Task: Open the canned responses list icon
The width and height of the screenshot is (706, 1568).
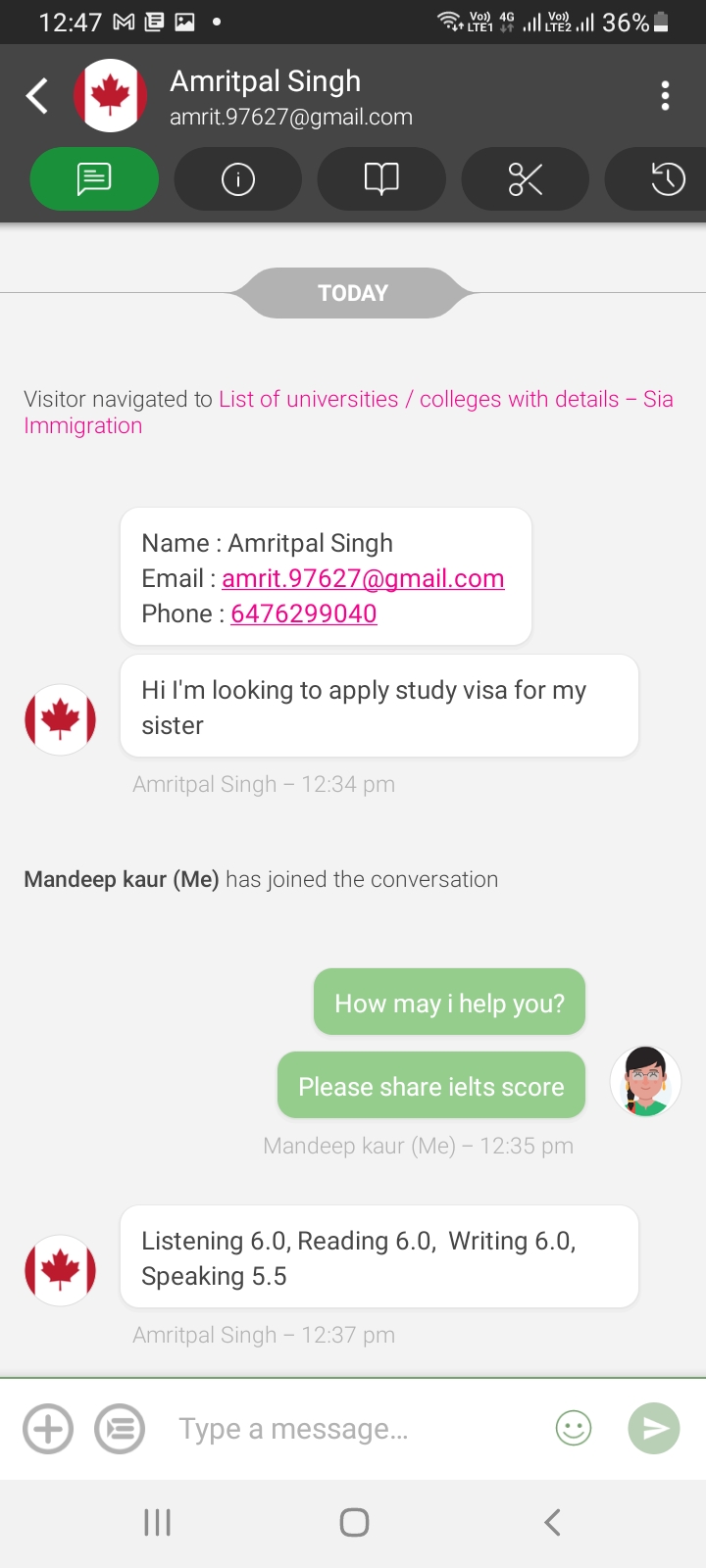Action: (120, 1429)
